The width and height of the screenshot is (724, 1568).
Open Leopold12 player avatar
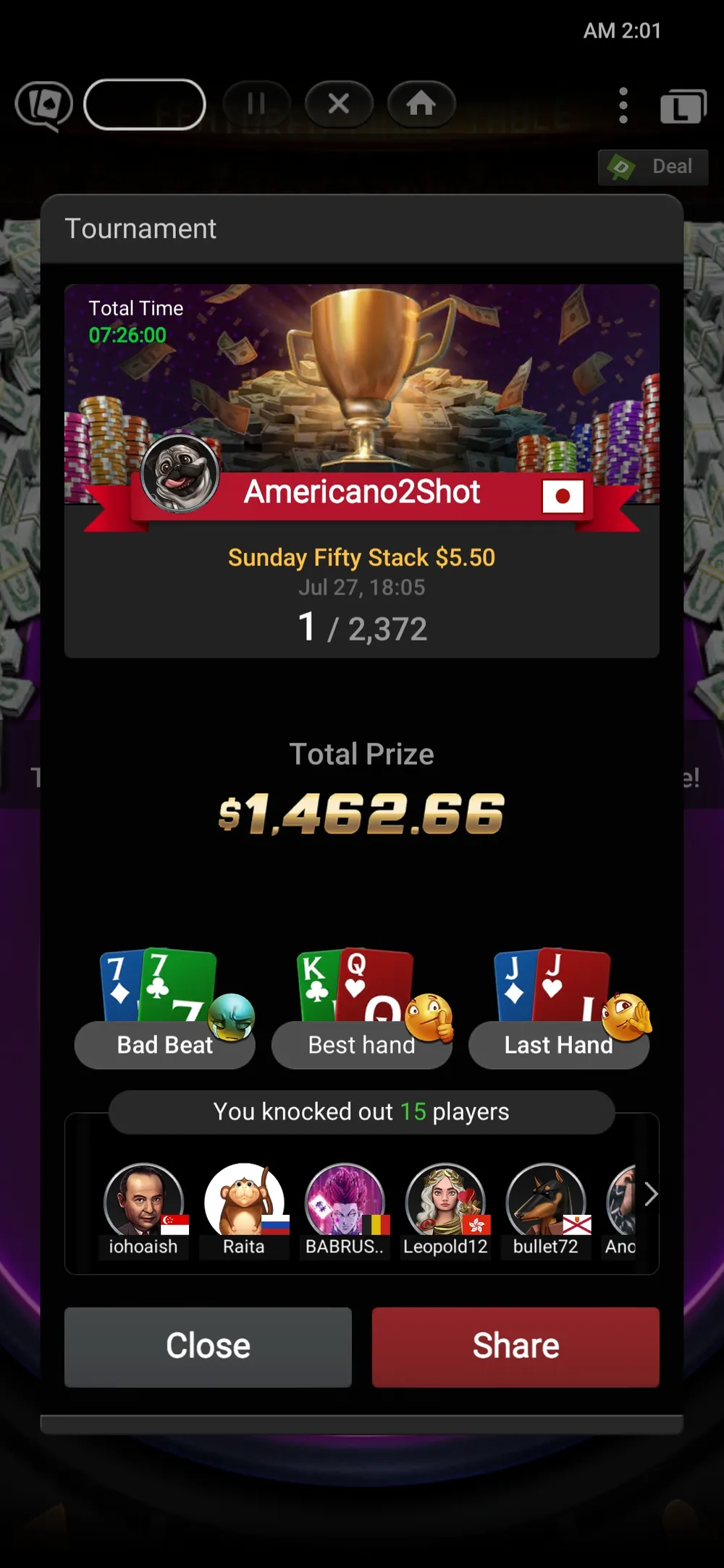pos(445,1200)
